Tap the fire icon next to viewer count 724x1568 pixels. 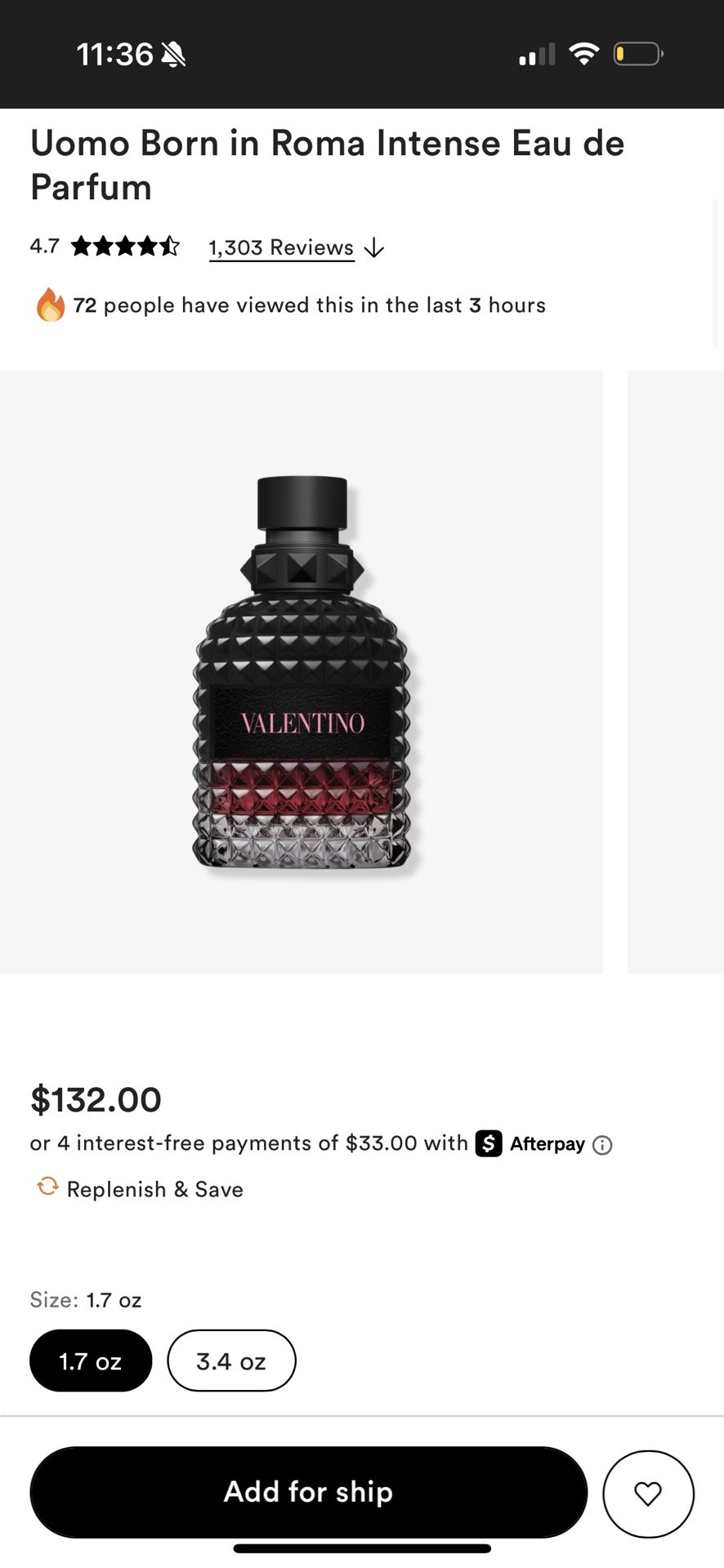(x=49, y=305)
